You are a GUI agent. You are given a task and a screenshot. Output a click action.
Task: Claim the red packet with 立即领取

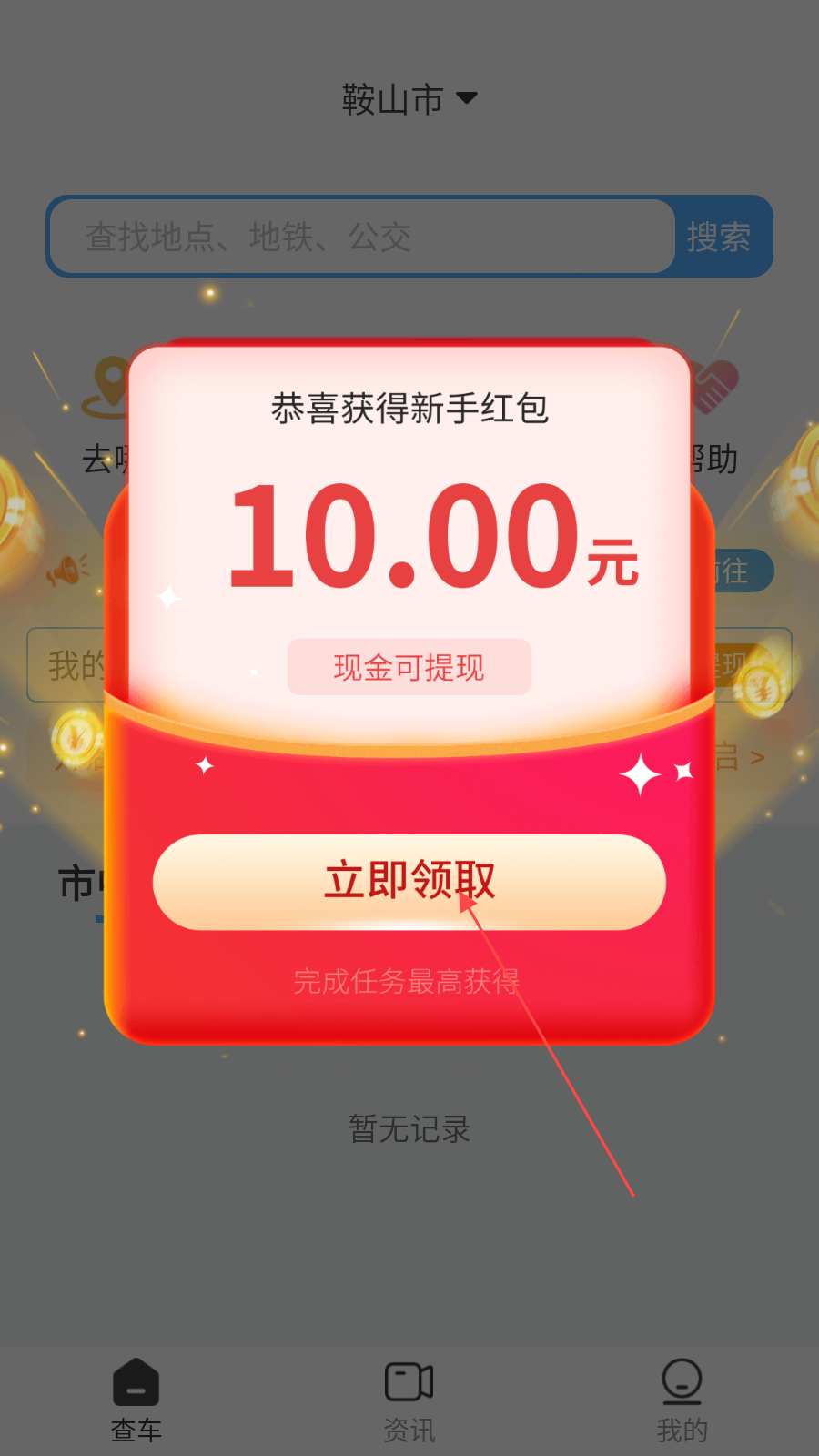[409, 881]
